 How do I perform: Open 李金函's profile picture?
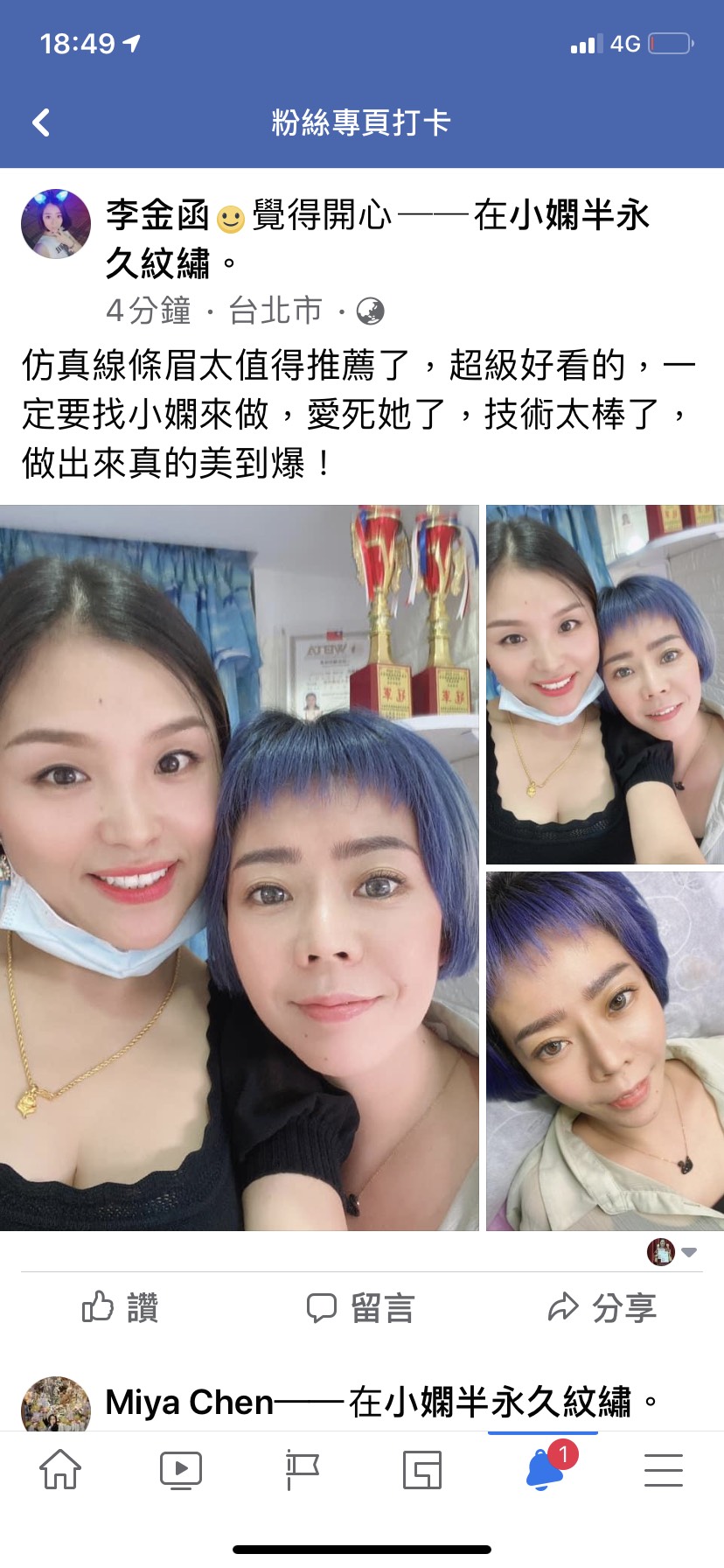pyautogui.click(x=56, y=224)
